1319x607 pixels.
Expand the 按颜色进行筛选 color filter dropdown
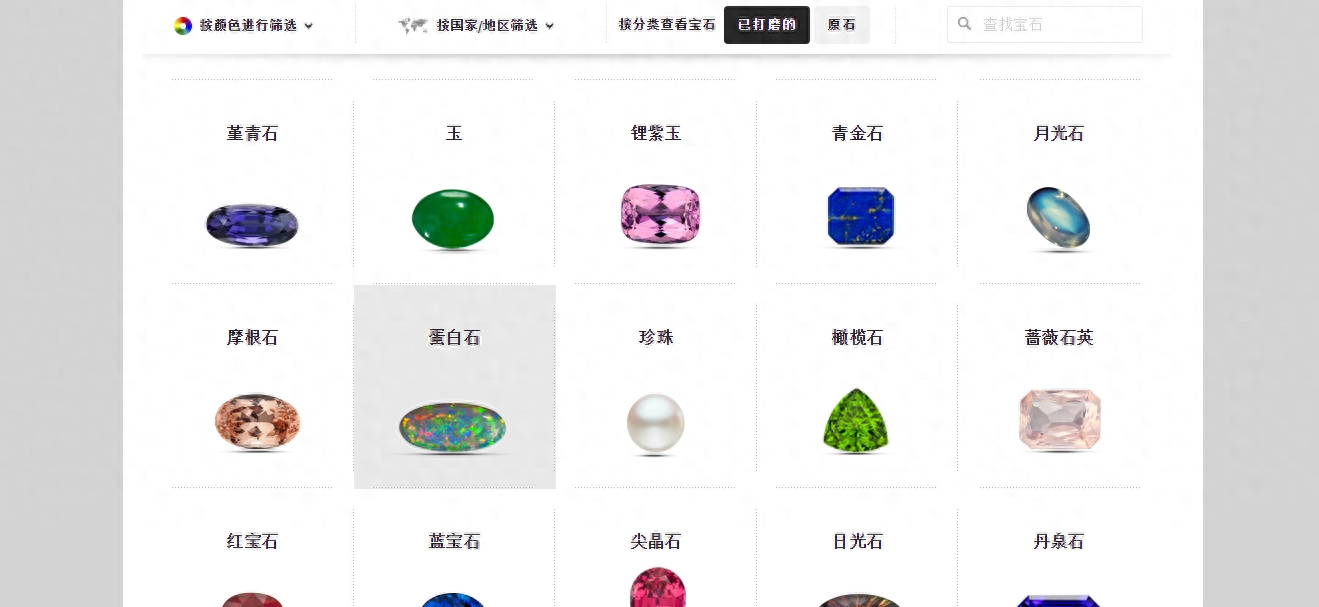[x=244, y=25]
